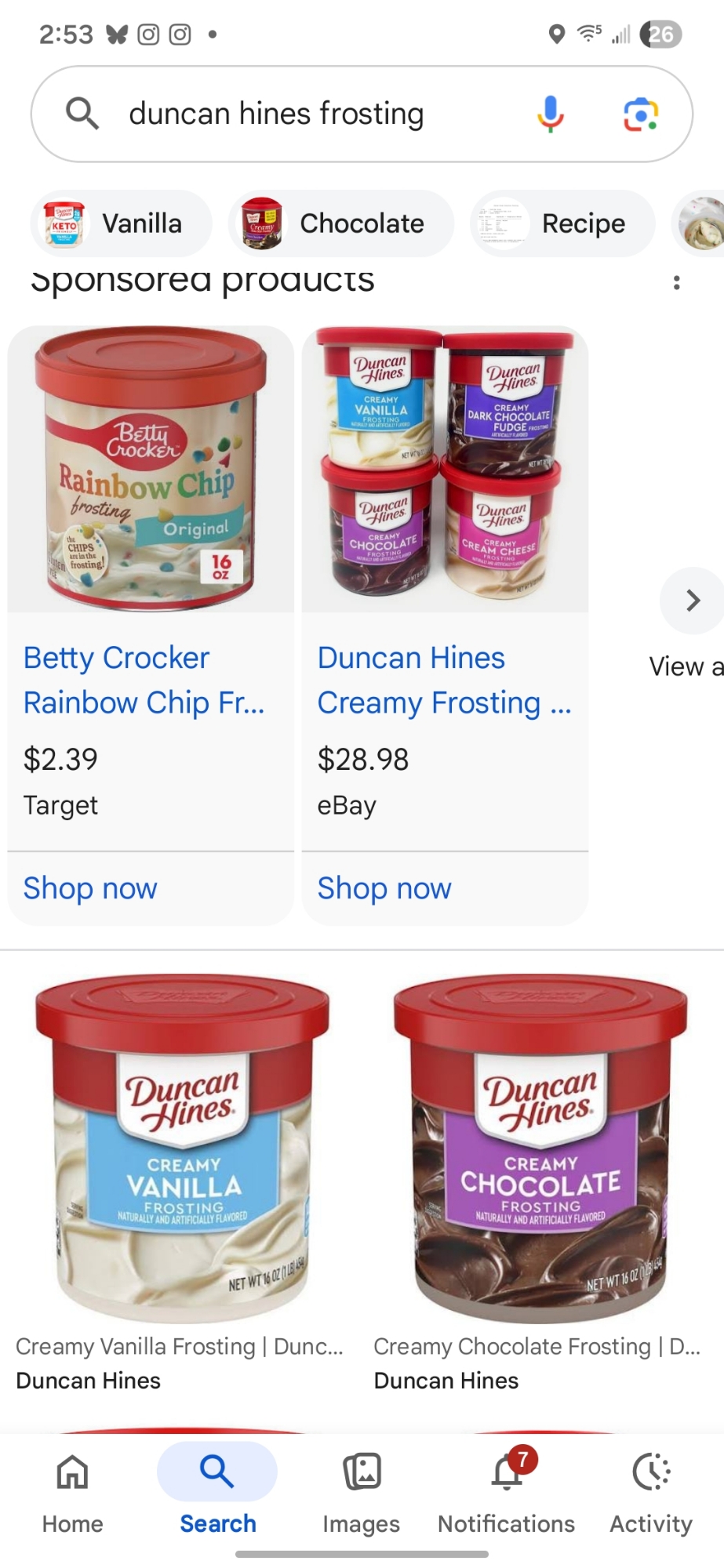View all sponsored products arrow

(x=692, y=601)
